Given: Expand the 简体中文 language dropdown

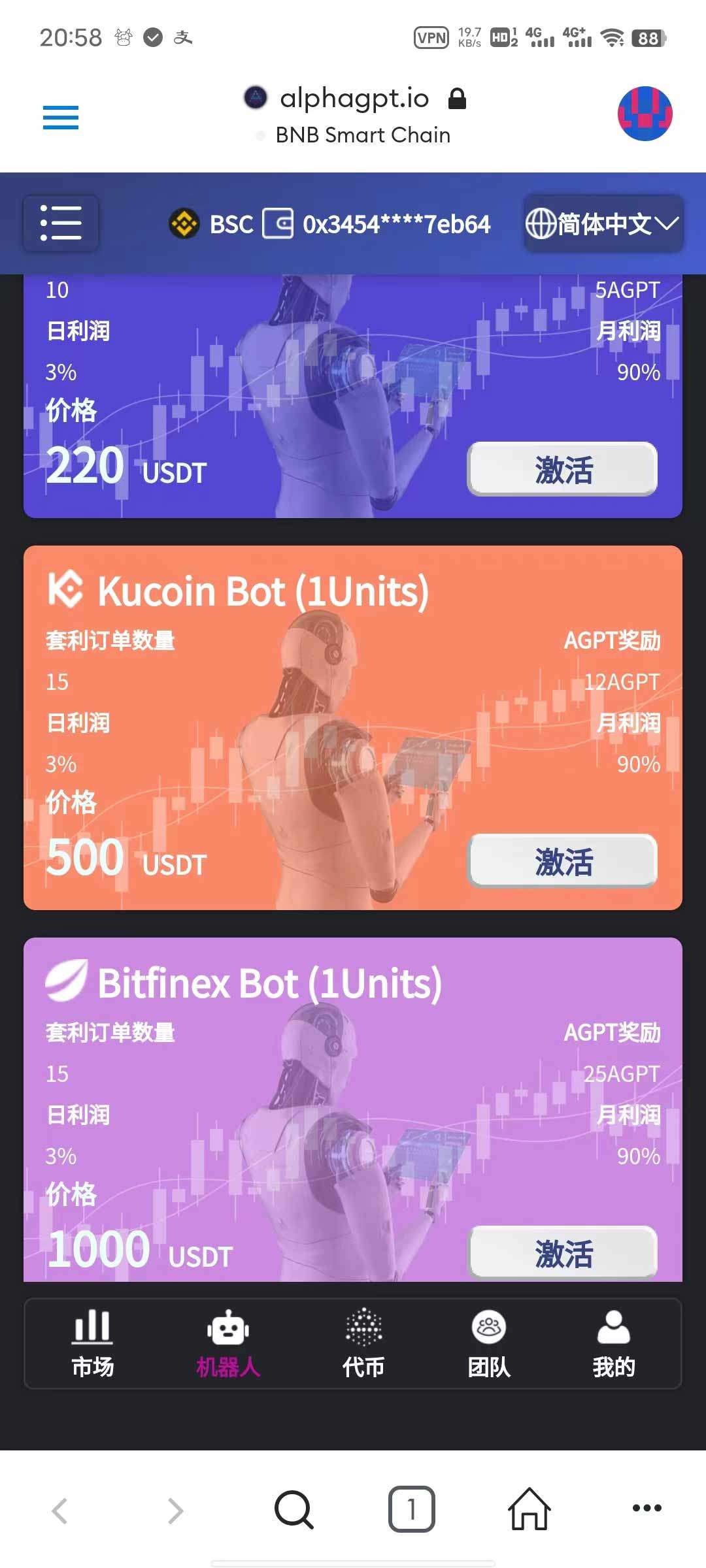Looking at the screenshot, I should [603, 224].
